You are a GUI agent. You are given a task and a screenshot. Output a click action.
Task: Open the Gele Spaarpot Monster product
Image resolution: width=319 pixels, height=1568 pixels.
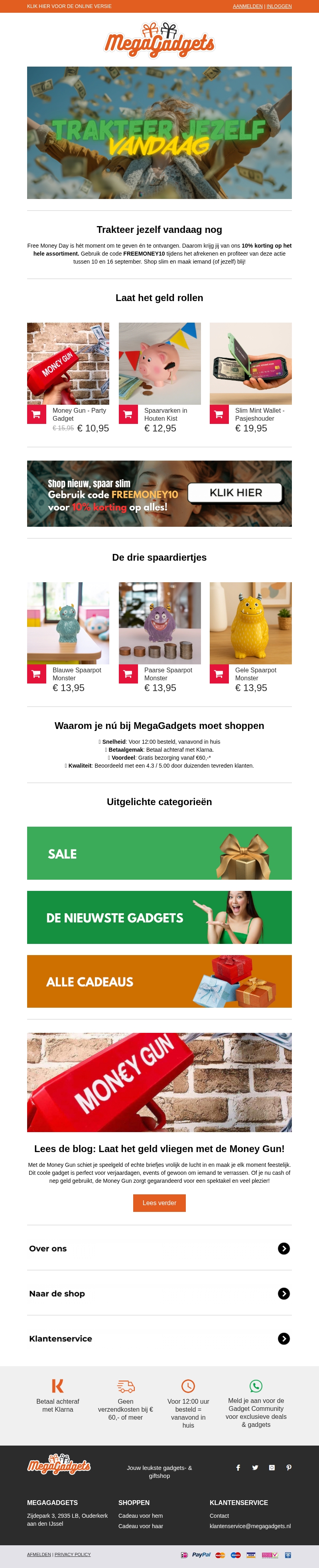click(250, 623)
